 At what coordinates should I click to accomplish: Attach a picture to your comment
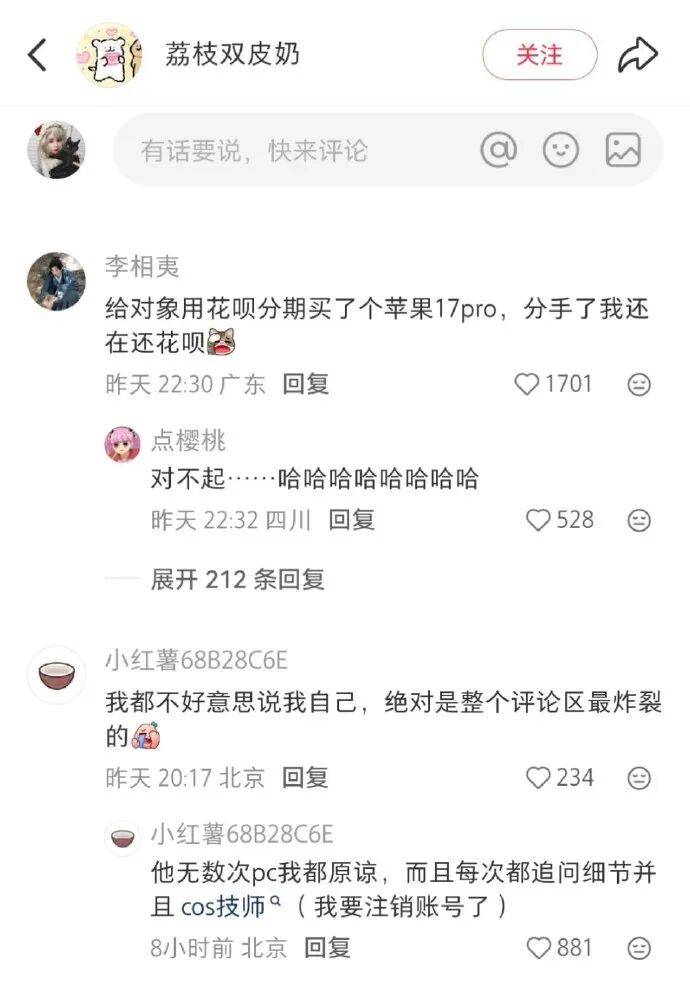(622, 150)
